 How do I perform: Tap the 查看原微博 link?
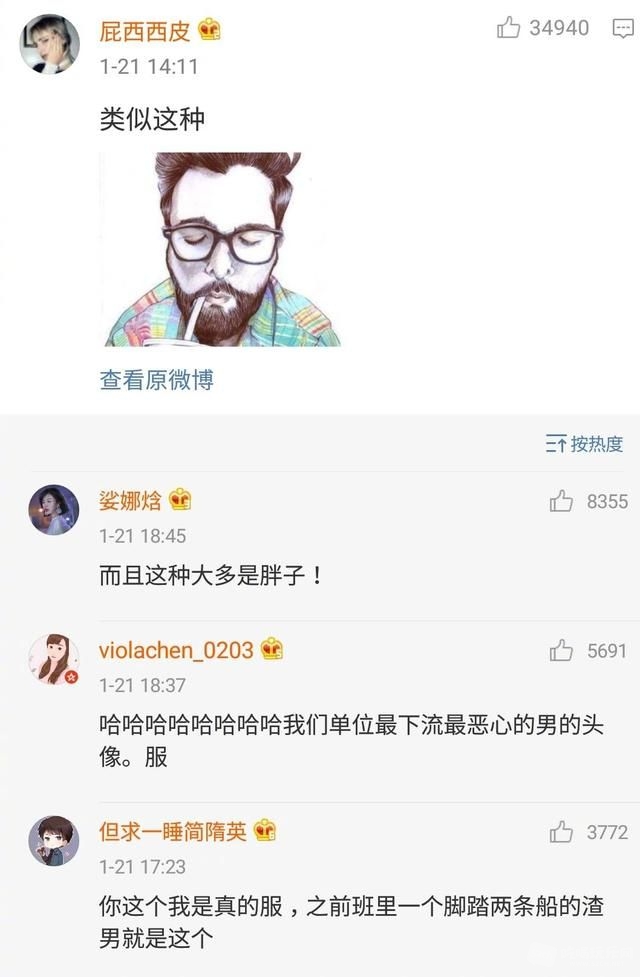click(x=156, y=380)
